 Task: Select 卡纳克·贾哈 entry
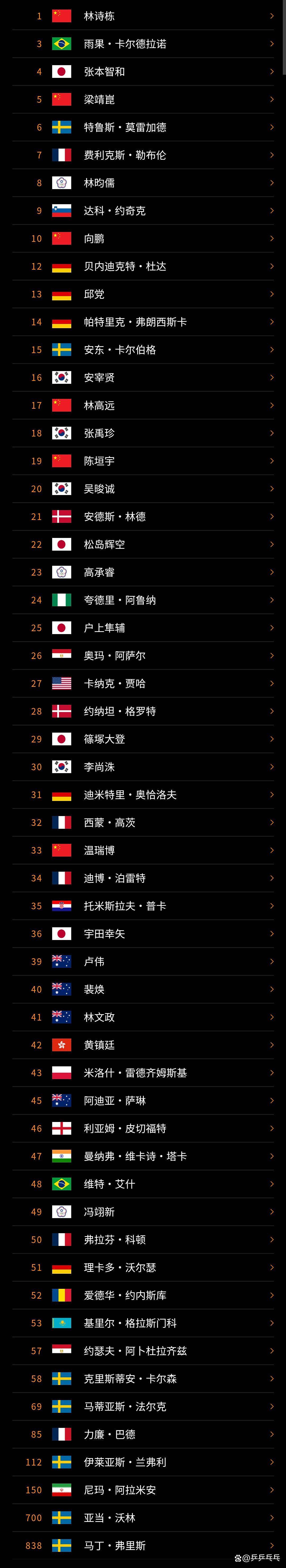[143, 684]
